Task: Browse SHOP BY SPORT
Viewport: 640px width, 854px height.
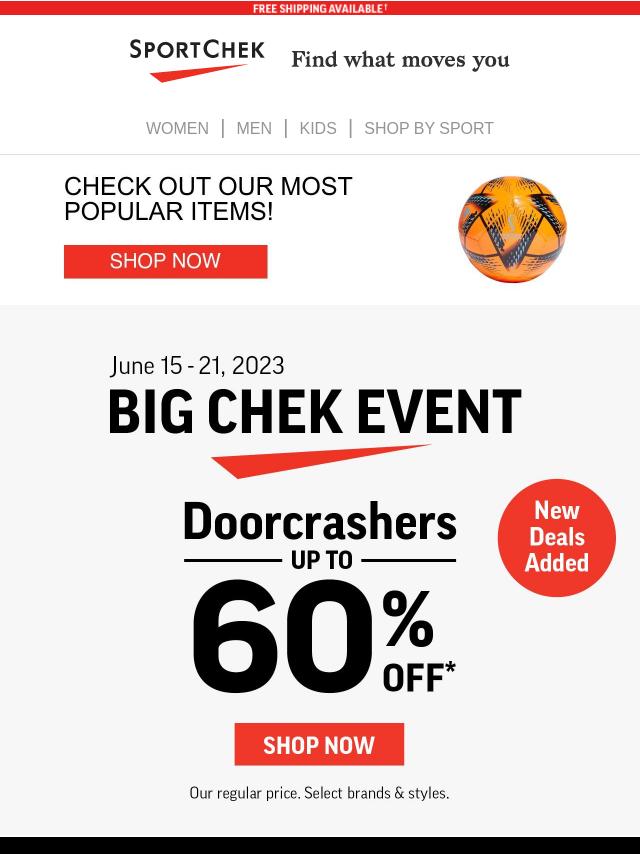Action: pyautogui.click(x=429, y=128)
